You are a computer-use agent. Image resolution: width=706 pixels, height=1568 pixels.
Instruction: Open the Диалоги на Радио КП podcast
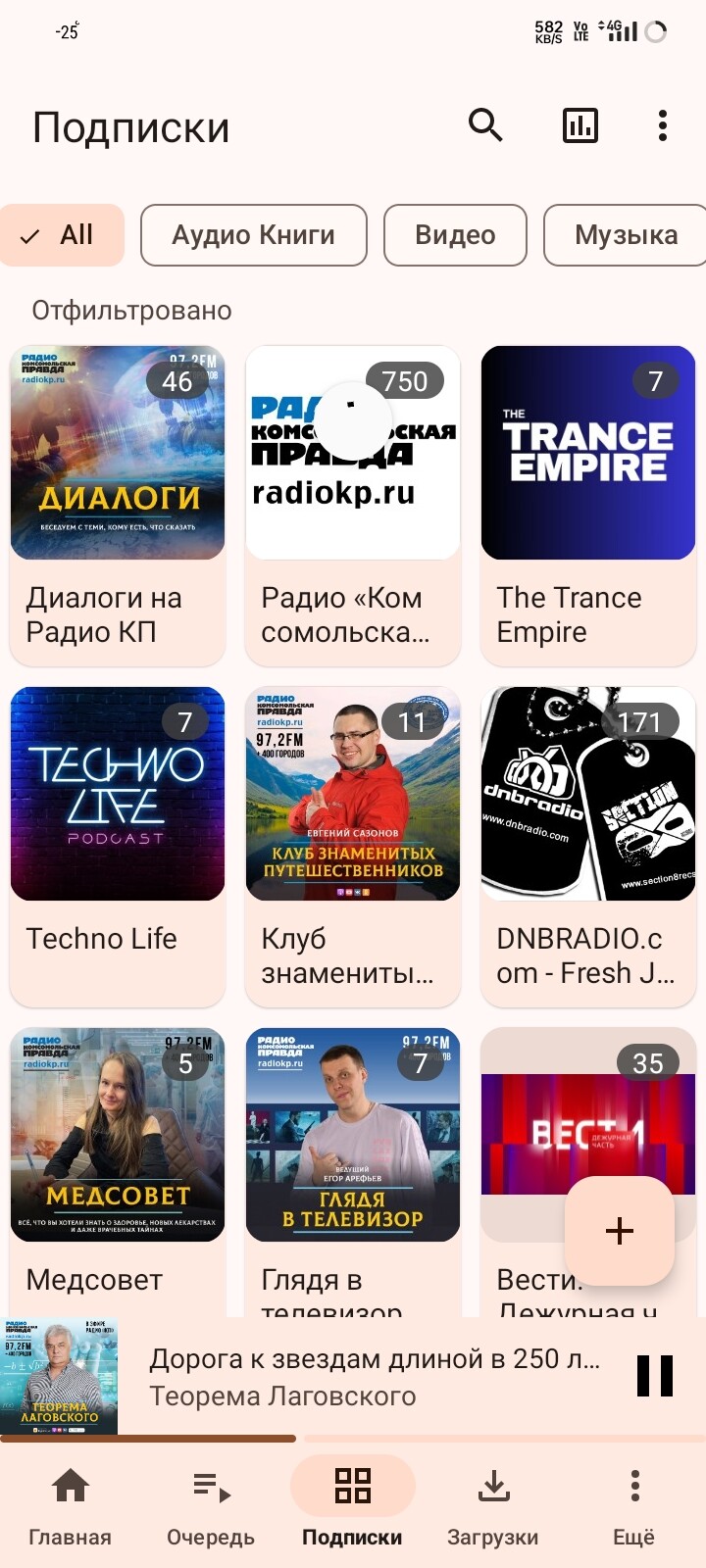pyautogui.click(x=118, y=505)
